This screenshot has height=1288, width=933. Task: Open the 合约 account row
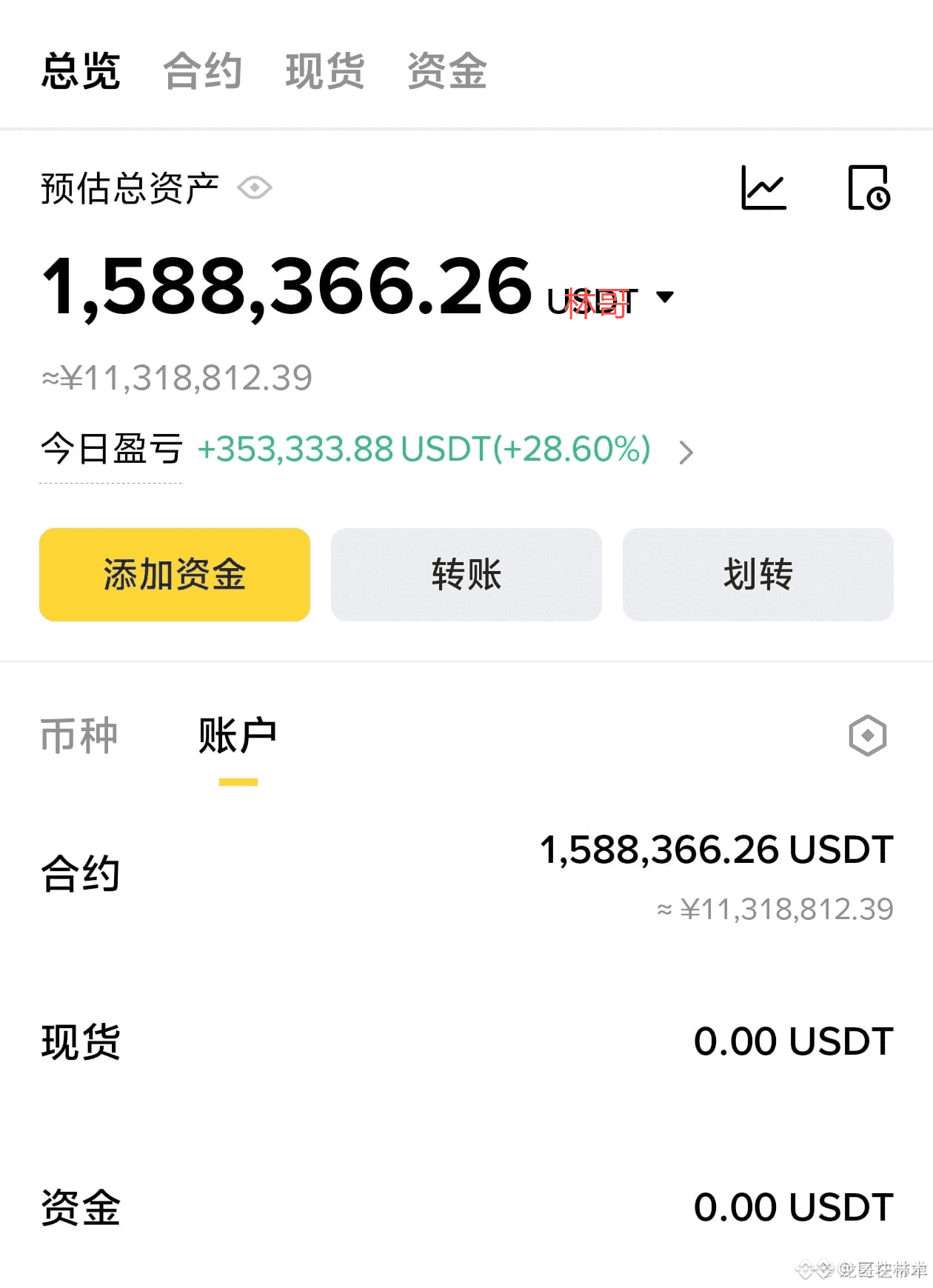(x=466, y=874)
